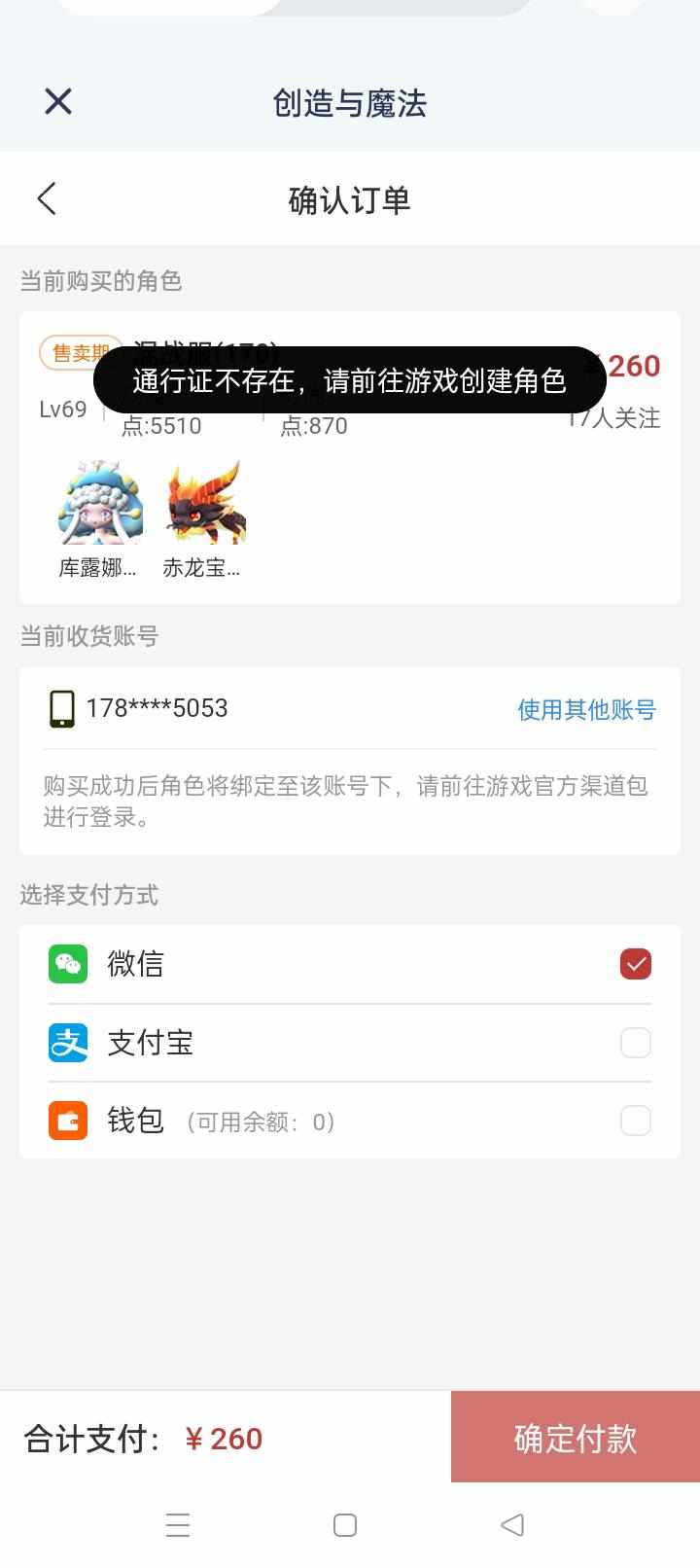Tap the system home button

[x=345, y=1524]
